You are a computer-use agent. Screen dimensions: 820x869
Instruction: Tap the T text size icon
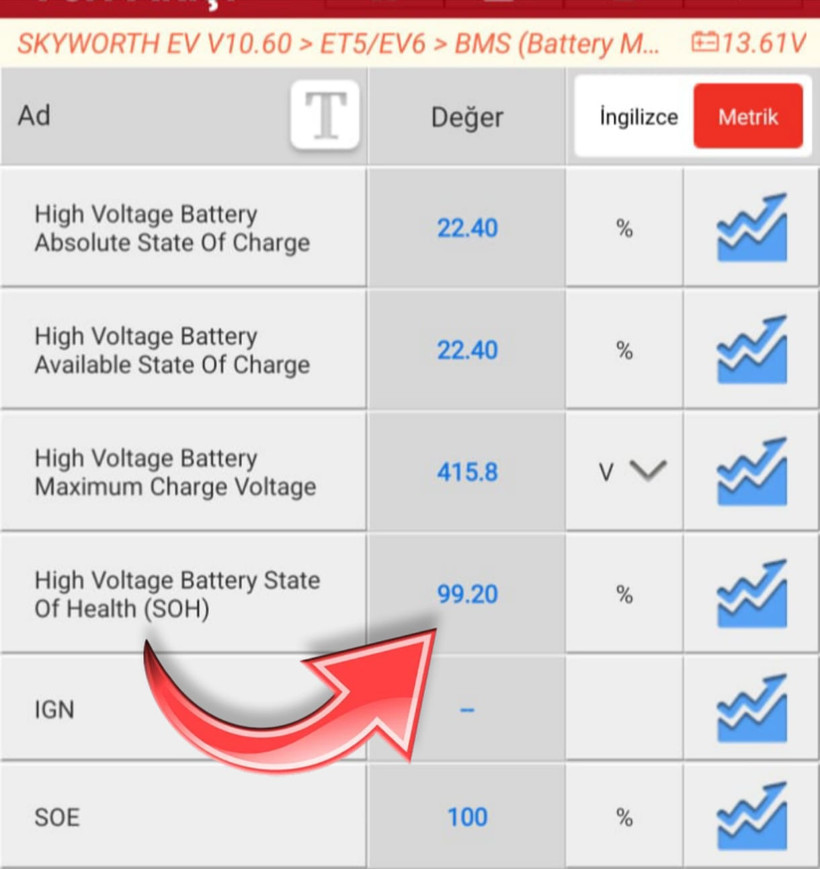[325, 116]
